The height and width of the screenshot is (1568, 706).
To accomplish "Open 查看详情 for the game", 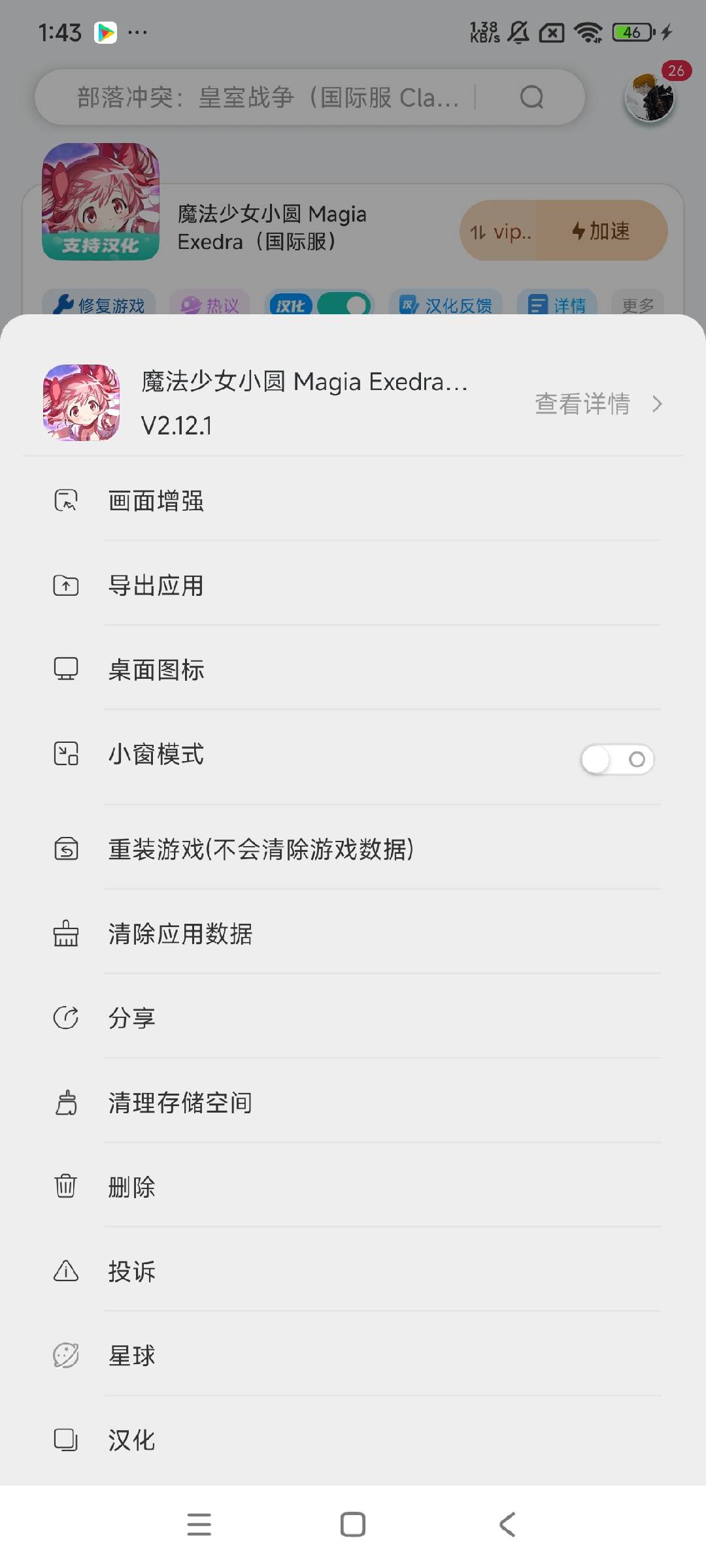I will point(597,404).
